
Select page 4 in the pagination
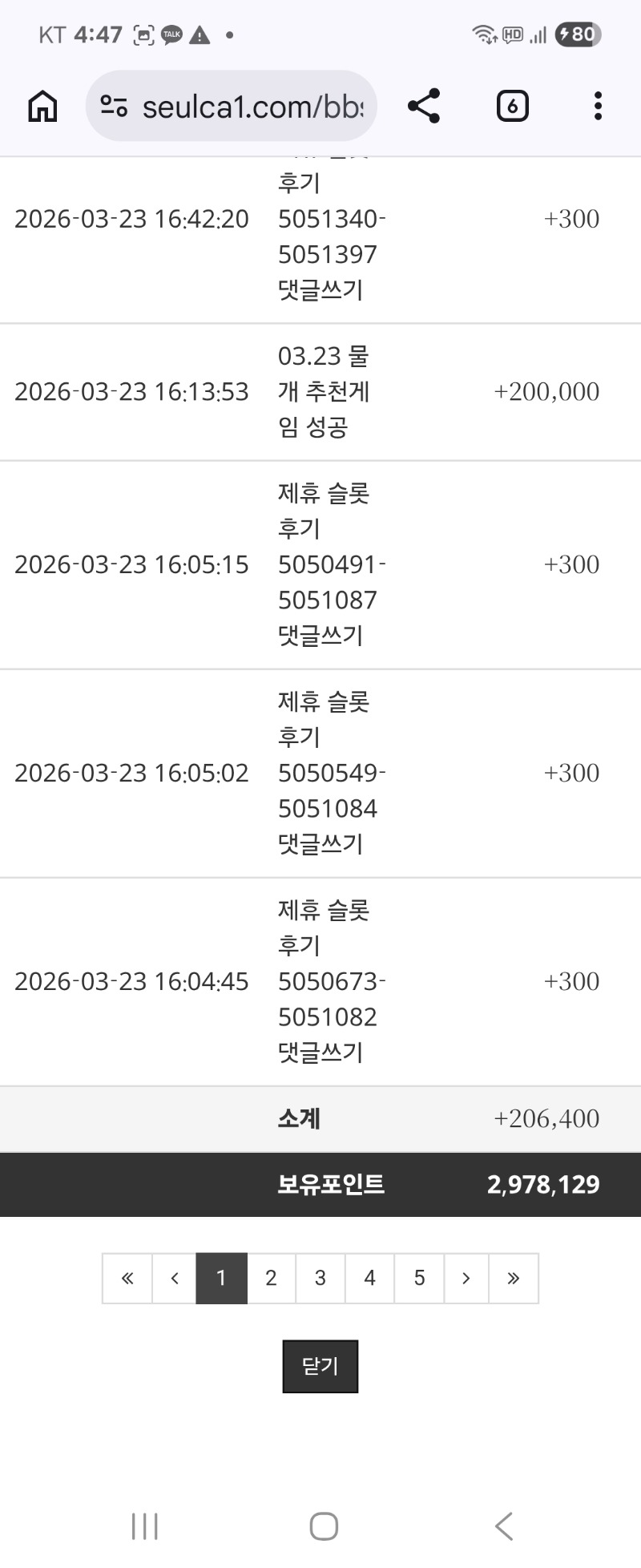tap(369, 1278)
